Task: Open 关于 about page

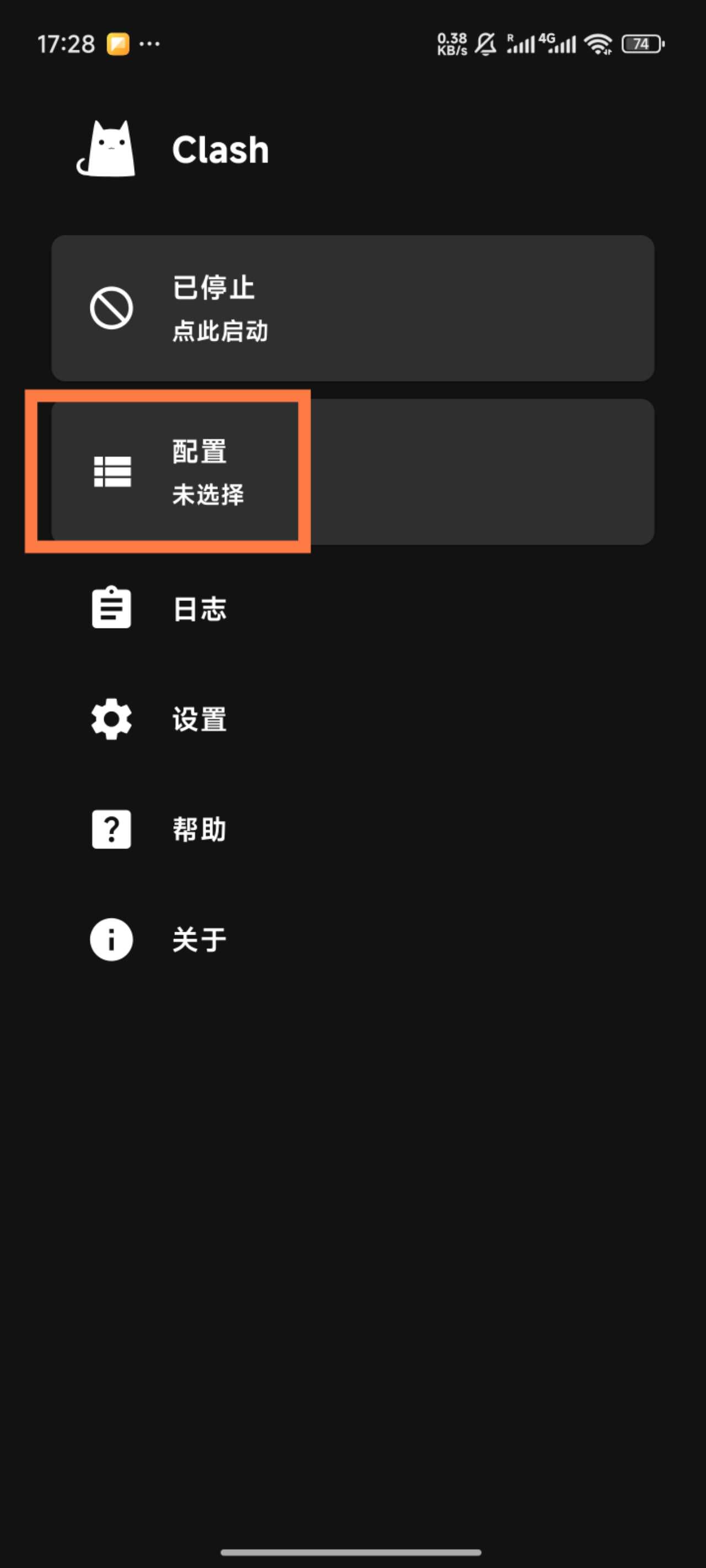Action: [199, 939]
